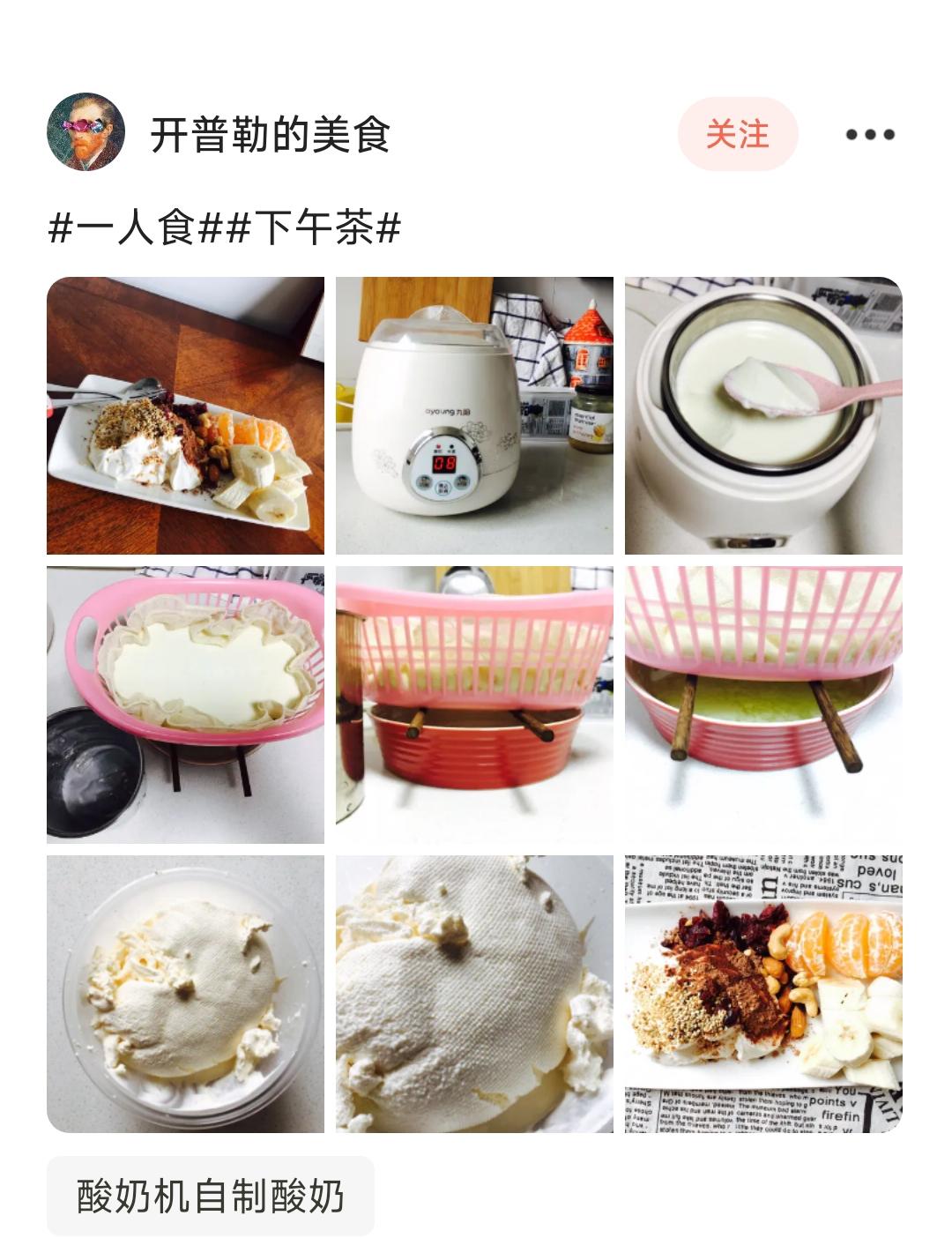Image resolution: width=952 pixels, height=1238 pixels.
Task: Open photo of yogurt scooped with pink spoon
Action: [763, 415]
